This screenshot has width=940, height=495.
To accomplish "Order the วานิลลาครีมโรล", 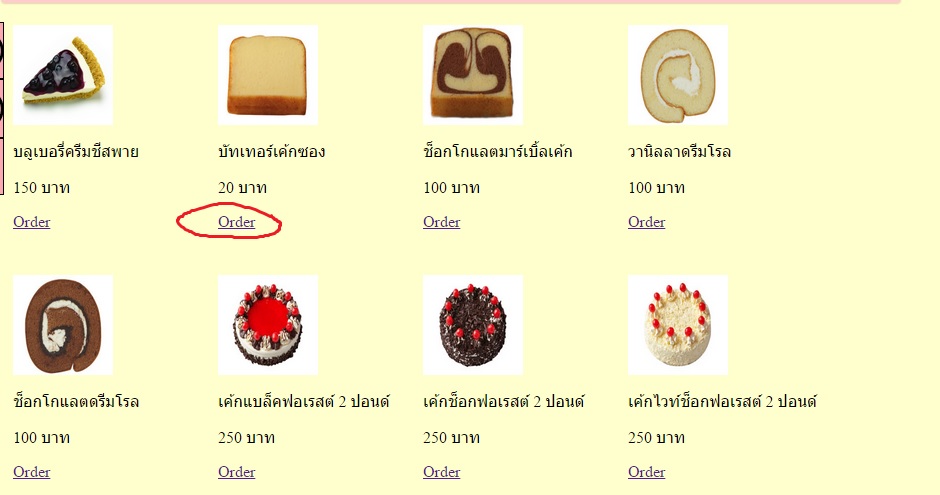I will (x=646, y=222).
